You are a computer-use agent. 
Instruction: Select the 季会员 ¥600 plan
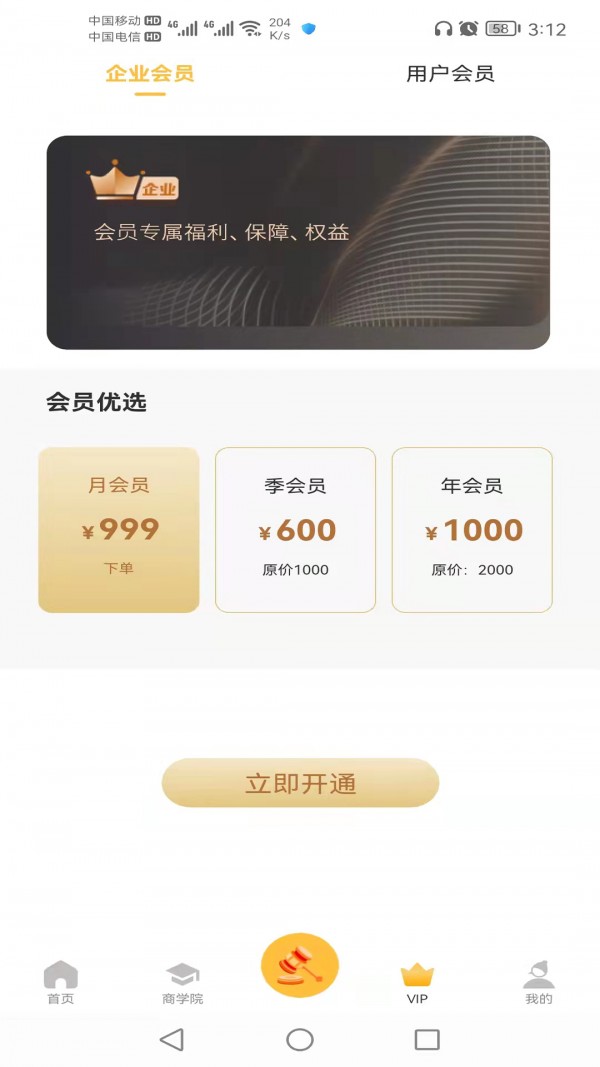tap(295, 529)
